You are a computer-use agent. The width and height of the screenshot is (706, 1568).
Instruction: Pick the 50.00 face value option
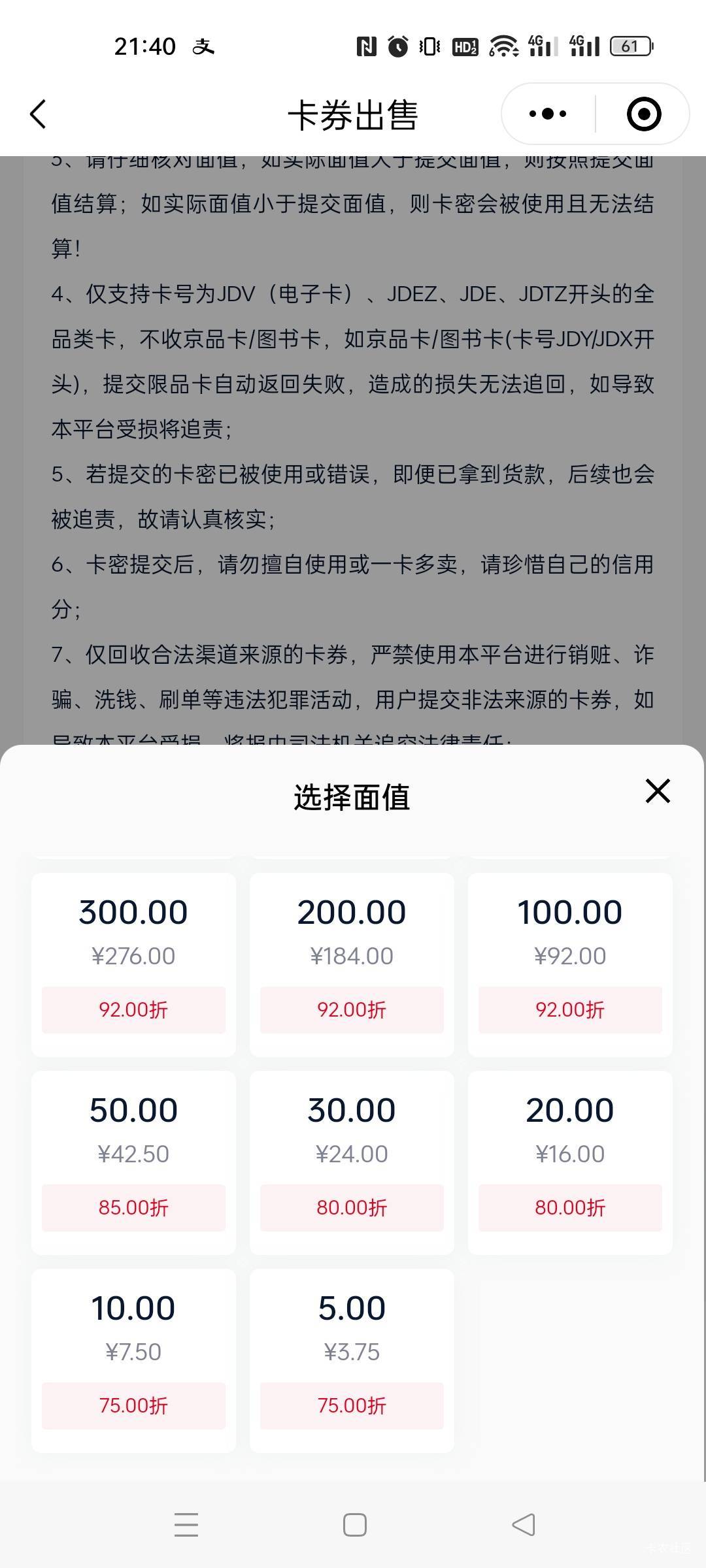[x=133, y=1163]
